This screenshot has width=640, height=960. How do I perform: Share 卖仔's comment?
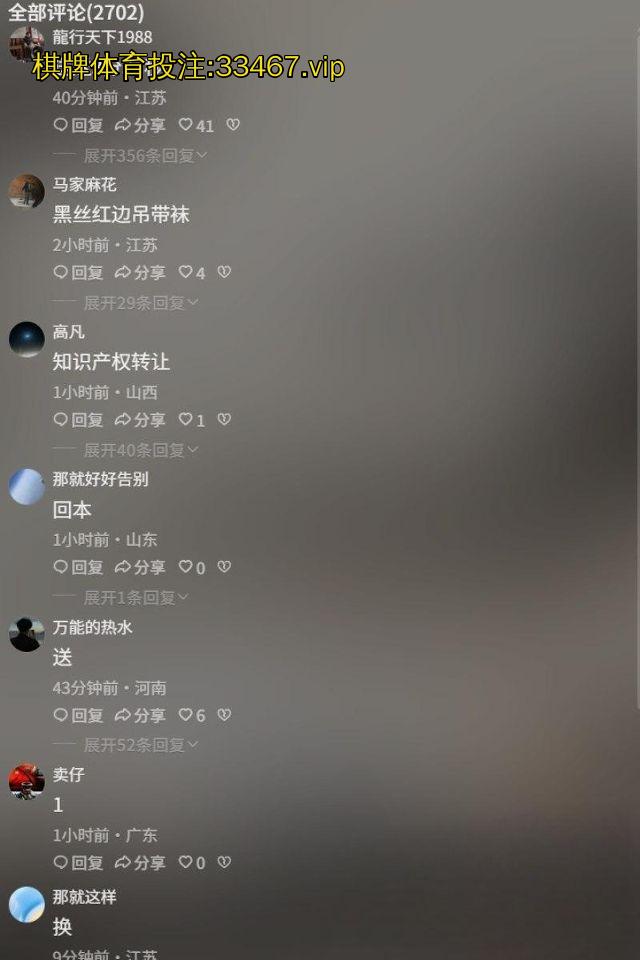tap(140, 862)
